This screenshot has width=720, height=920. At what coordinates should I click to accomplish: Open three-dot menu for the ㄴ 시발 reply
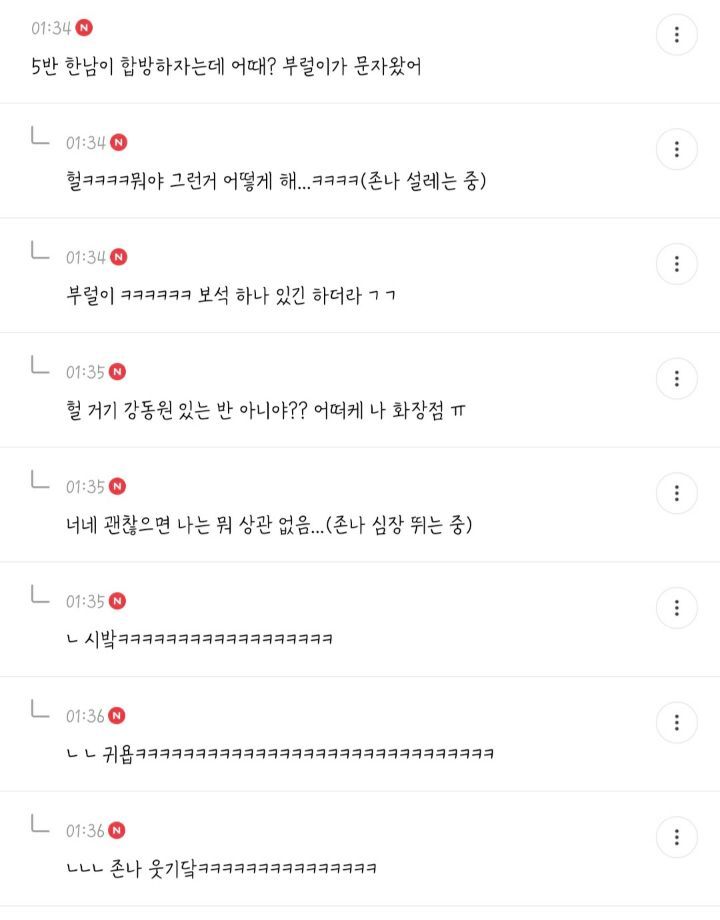(x=677, y=608)
